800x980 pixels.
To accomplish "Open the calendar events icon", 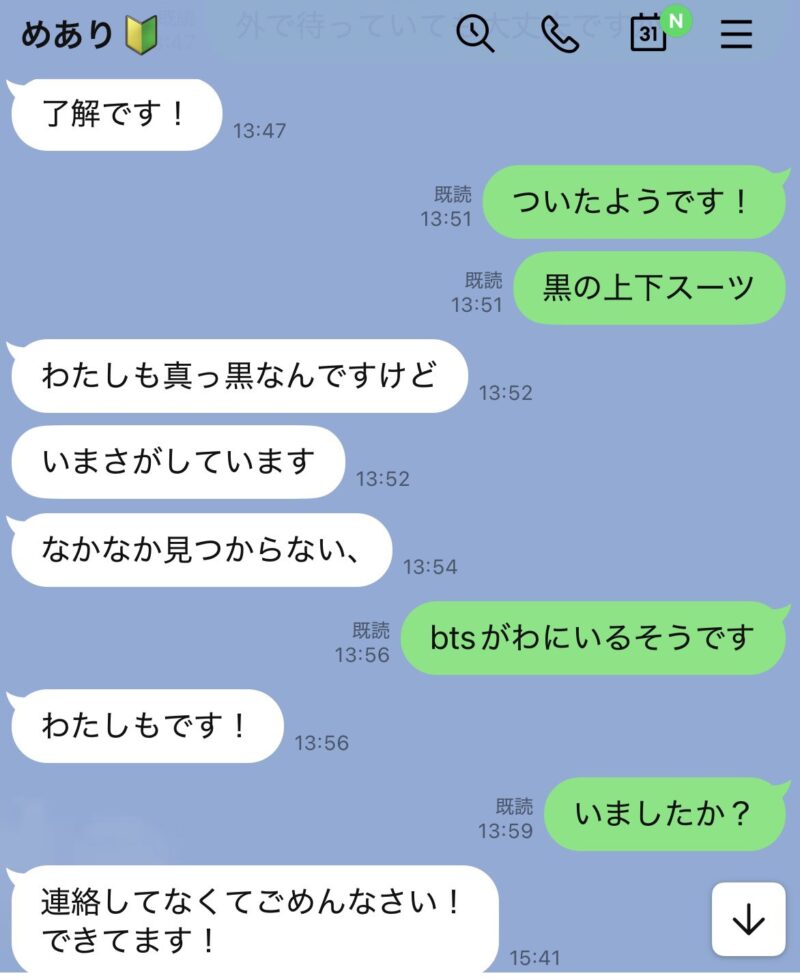I will tap(650, 34).
